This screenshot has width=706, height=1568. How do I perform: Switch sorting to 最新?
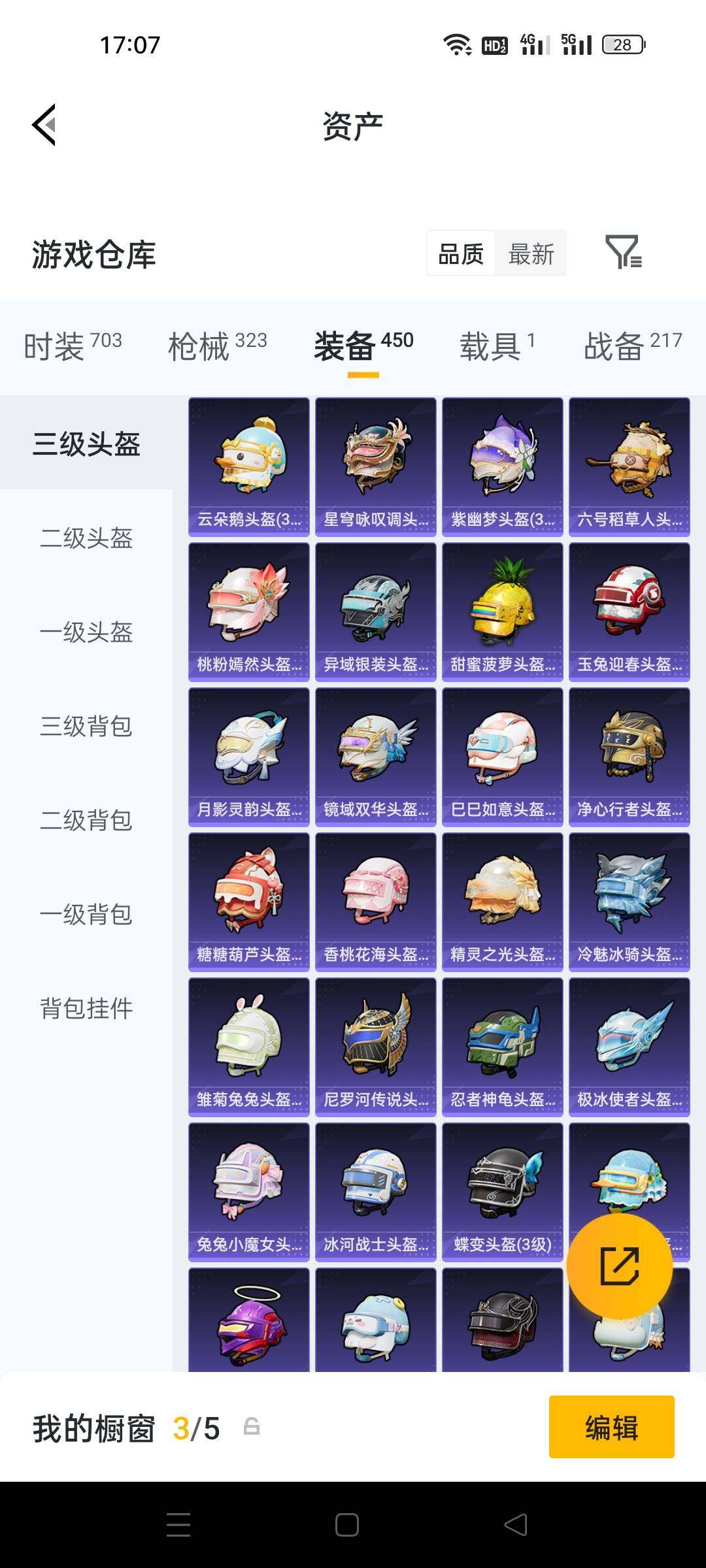[531, 254]
